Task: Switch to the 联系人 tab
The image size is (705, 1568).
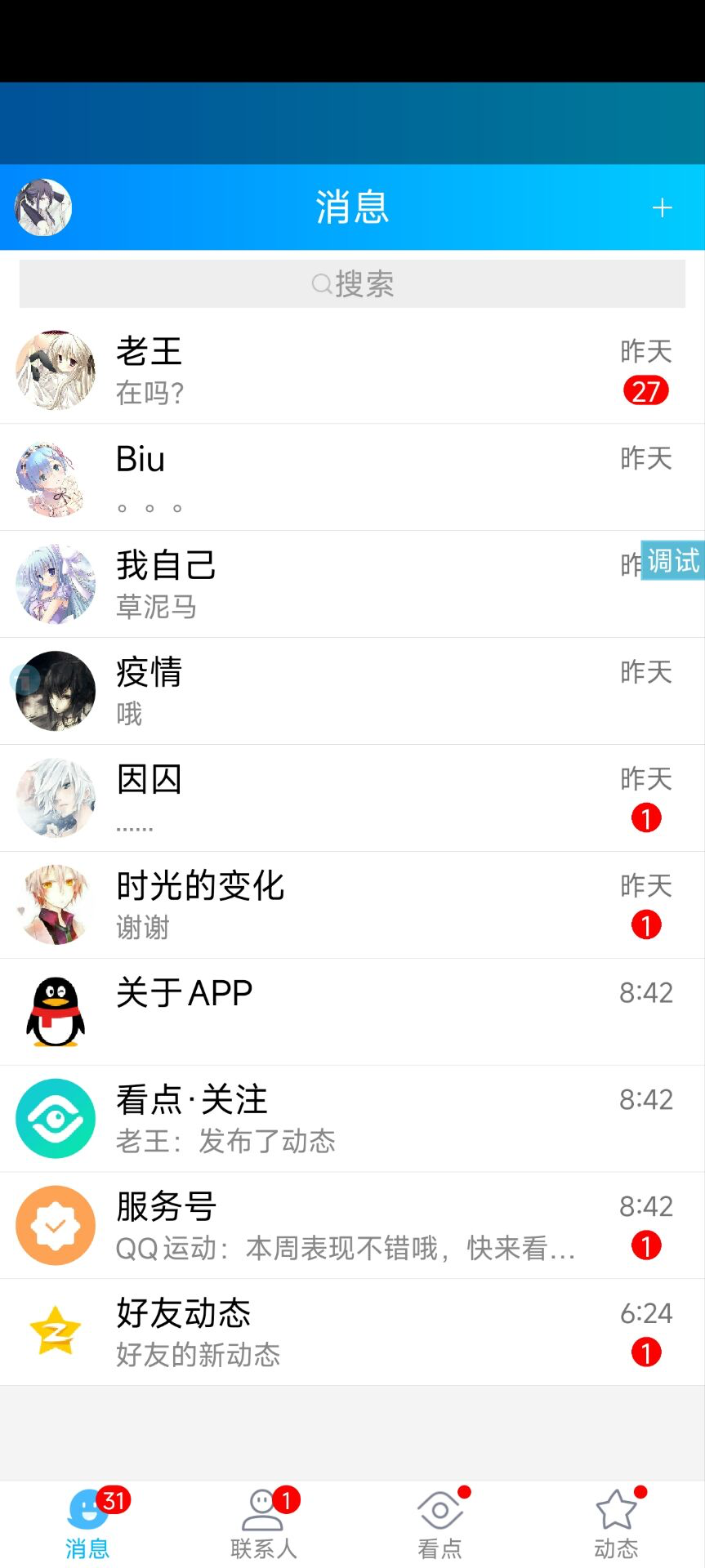Action: (263, 1524)
